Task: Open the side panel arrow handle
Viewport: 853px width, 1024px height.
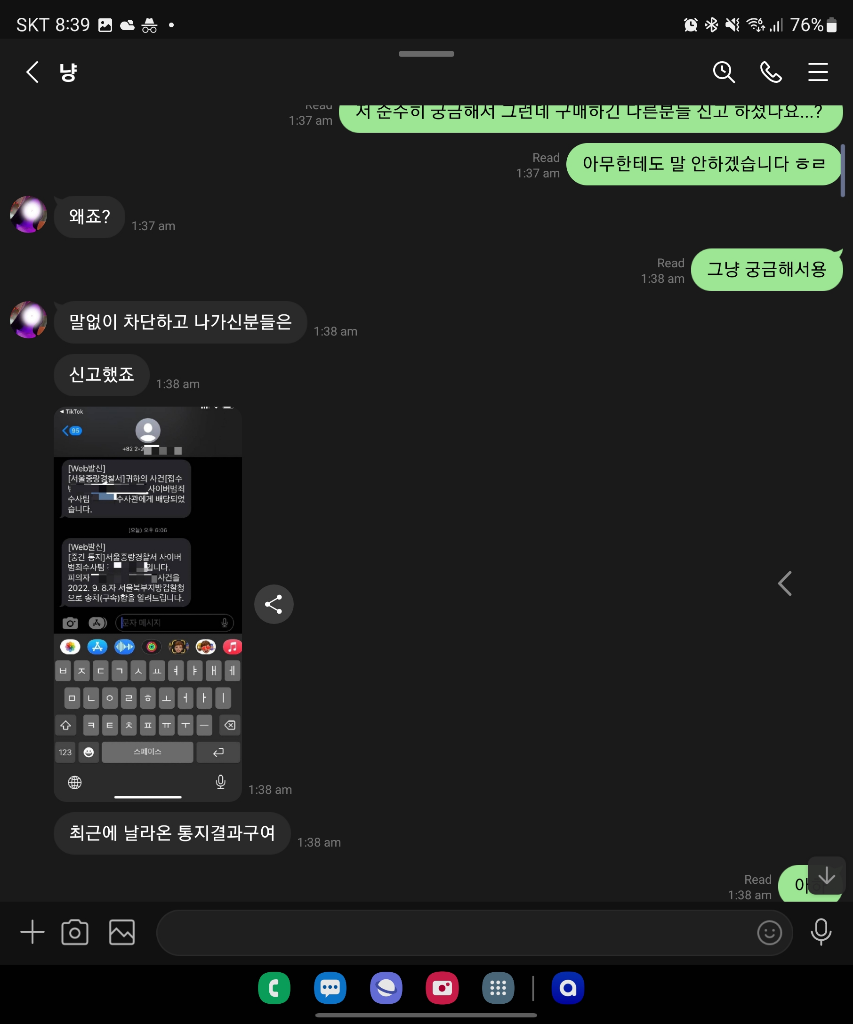Action: pyautogui.click(x=785, y=584)
